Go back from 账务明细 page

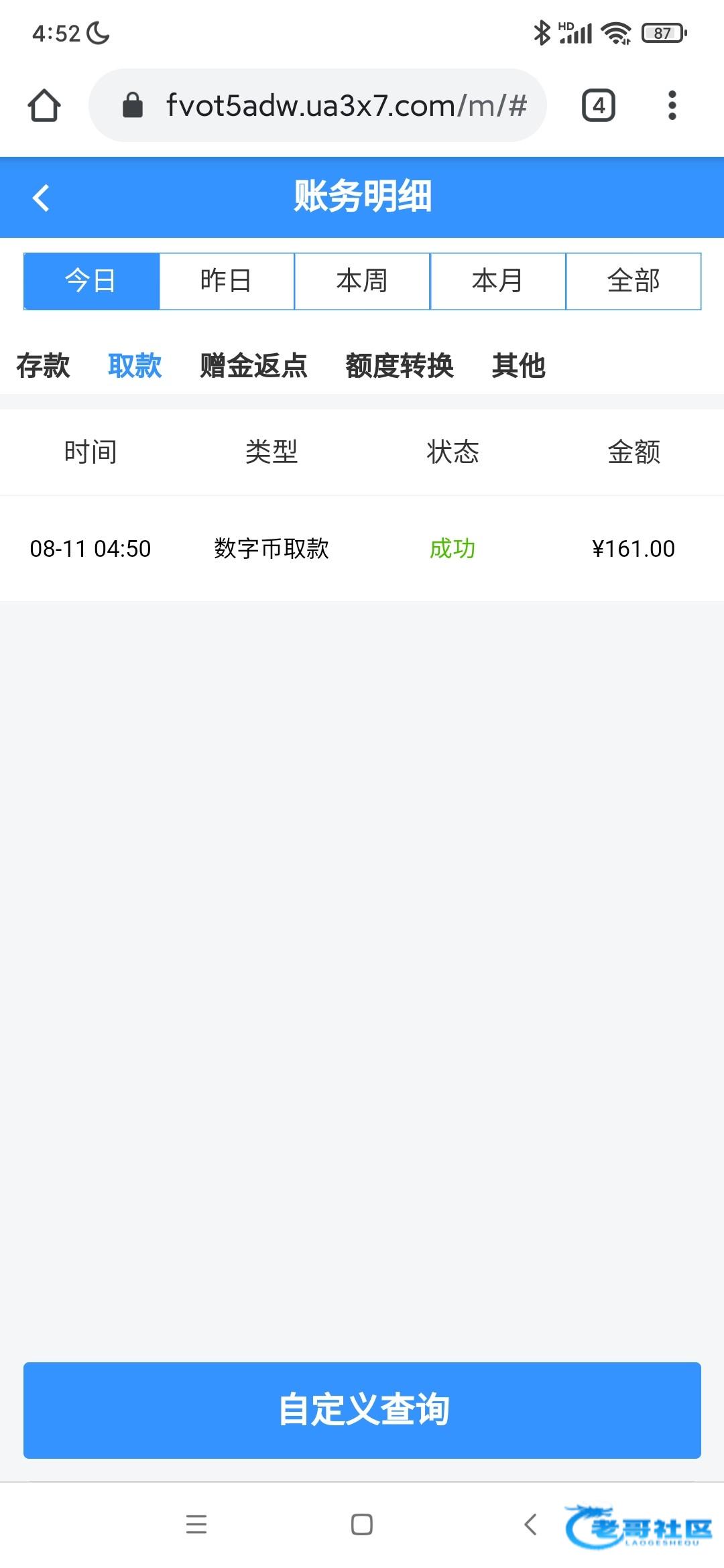point(42,198)
